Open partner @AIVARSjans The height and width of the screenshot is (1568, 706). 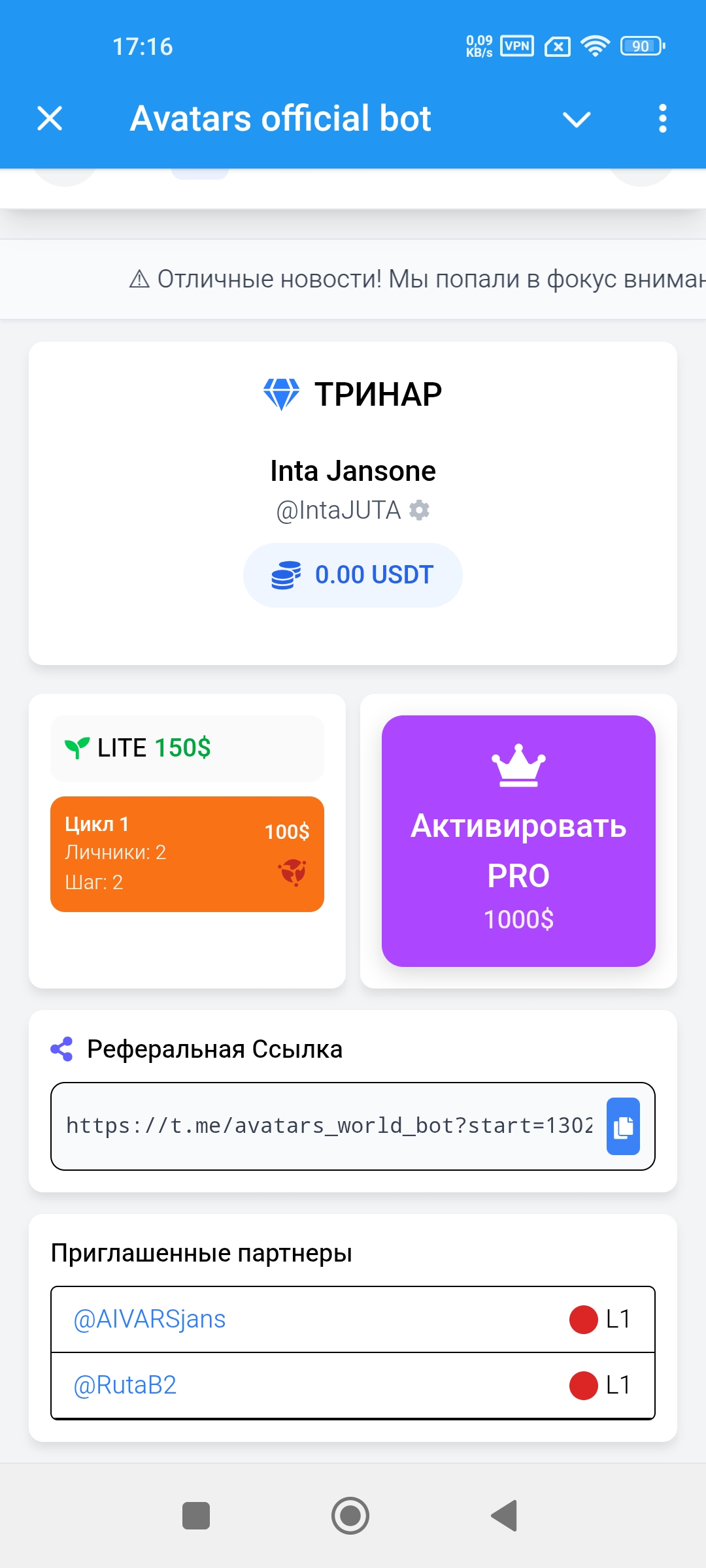click(150, 1319)
